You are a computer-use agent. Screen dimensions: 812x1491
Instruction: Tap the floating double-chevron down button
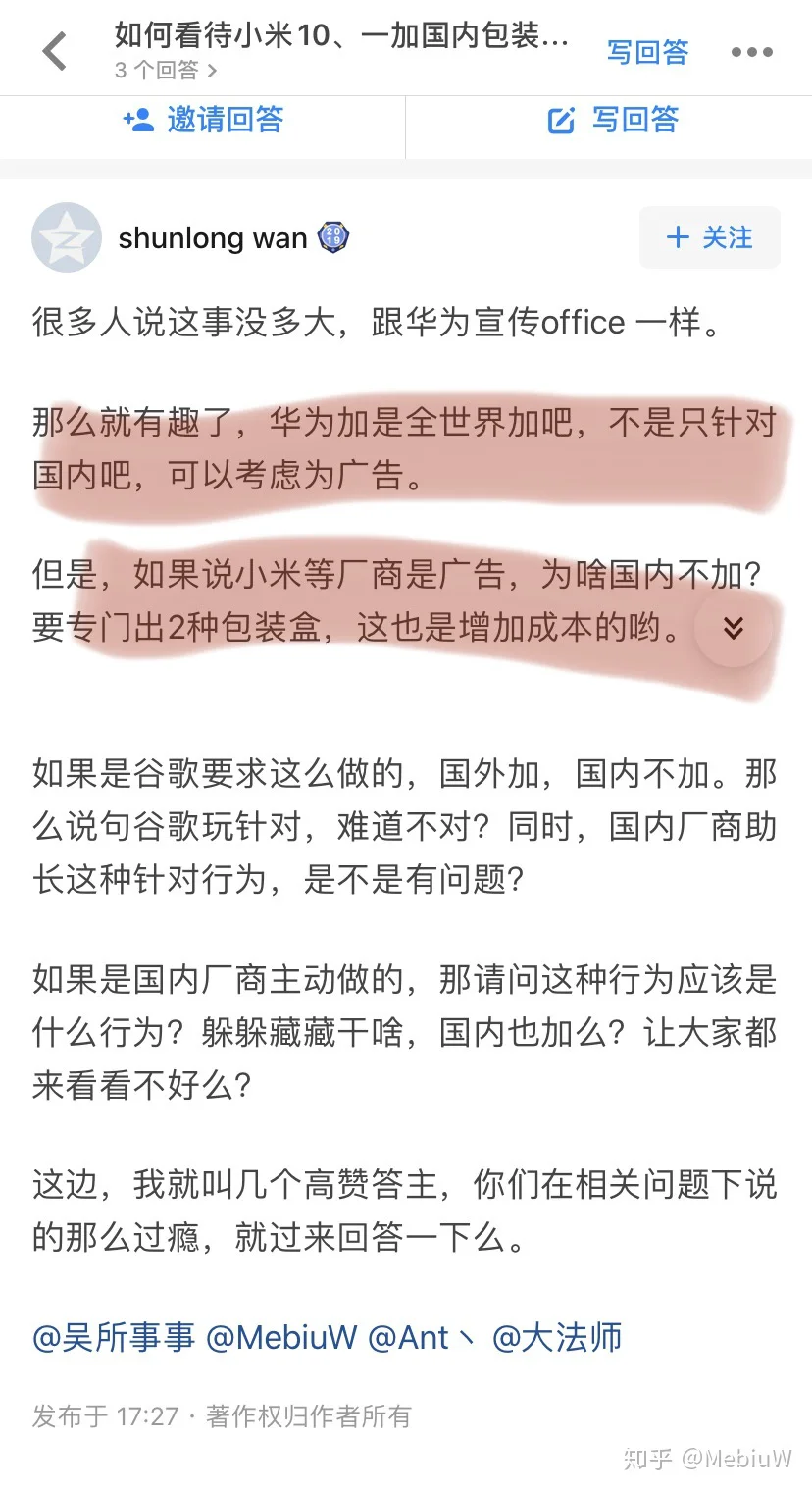click(x=733, y=629)
